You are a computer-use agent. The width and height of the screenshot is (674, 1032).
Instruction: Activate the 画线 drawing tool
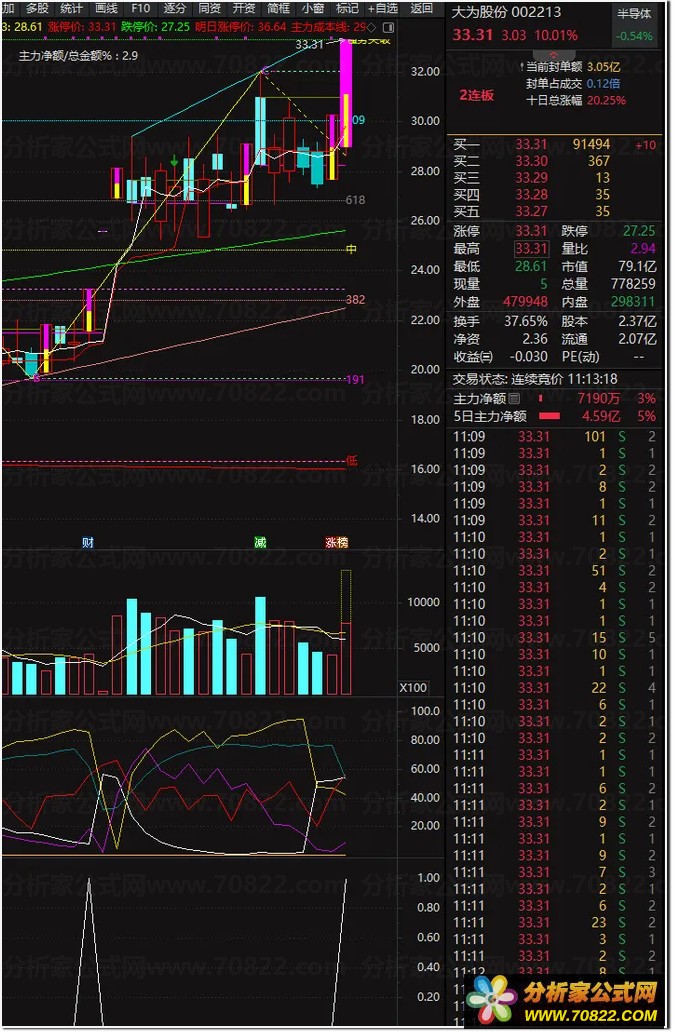pyautogui.click(x=106, y=8)
